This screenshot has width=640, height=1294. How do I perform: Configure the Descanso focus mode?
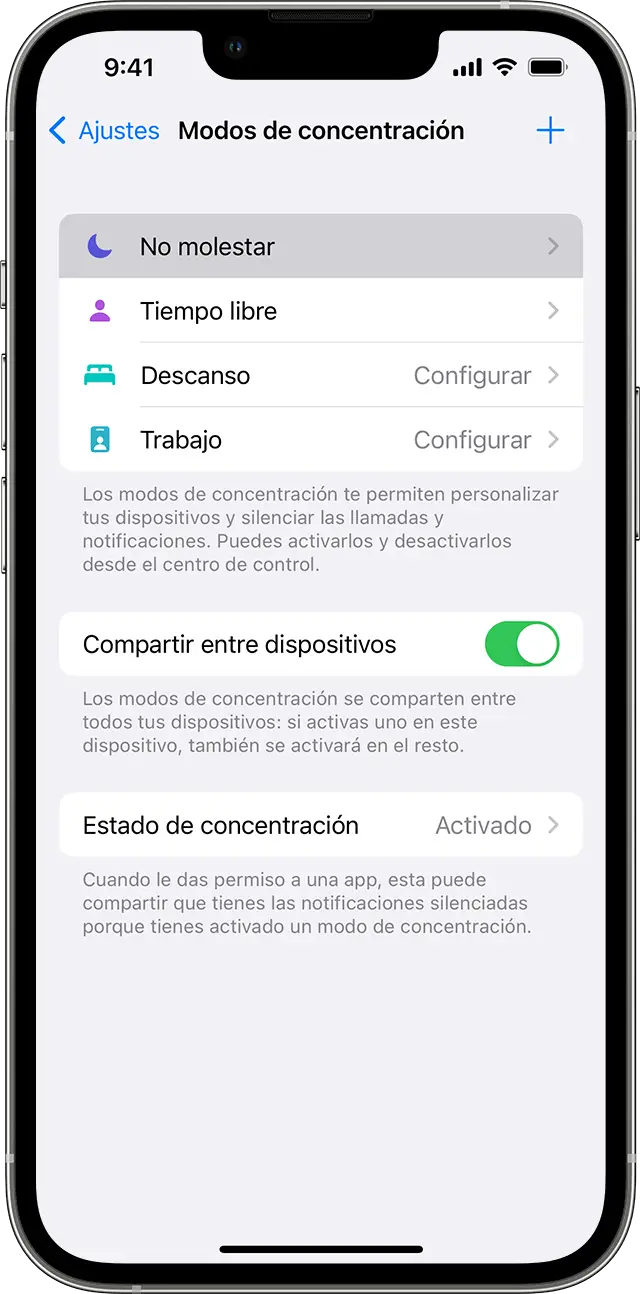coord(321,375)
